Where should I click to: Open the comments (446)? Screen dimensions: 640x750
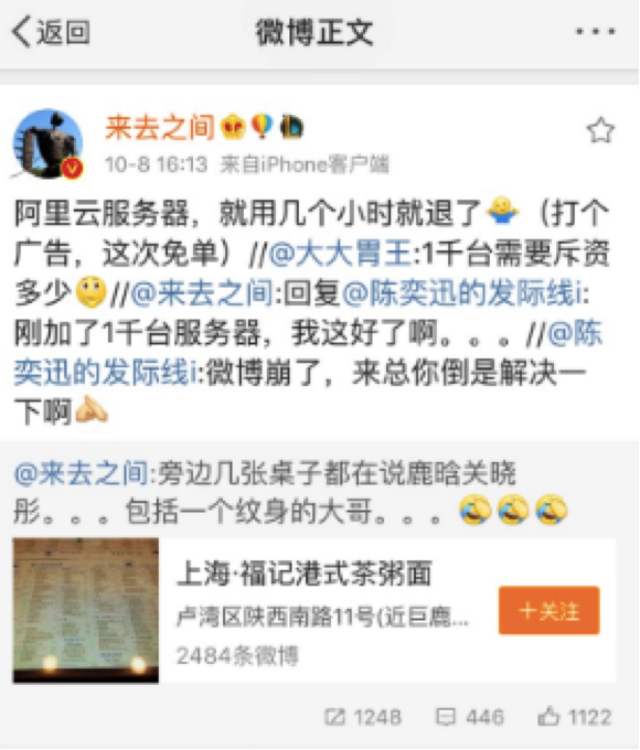[x=469, y=717]
